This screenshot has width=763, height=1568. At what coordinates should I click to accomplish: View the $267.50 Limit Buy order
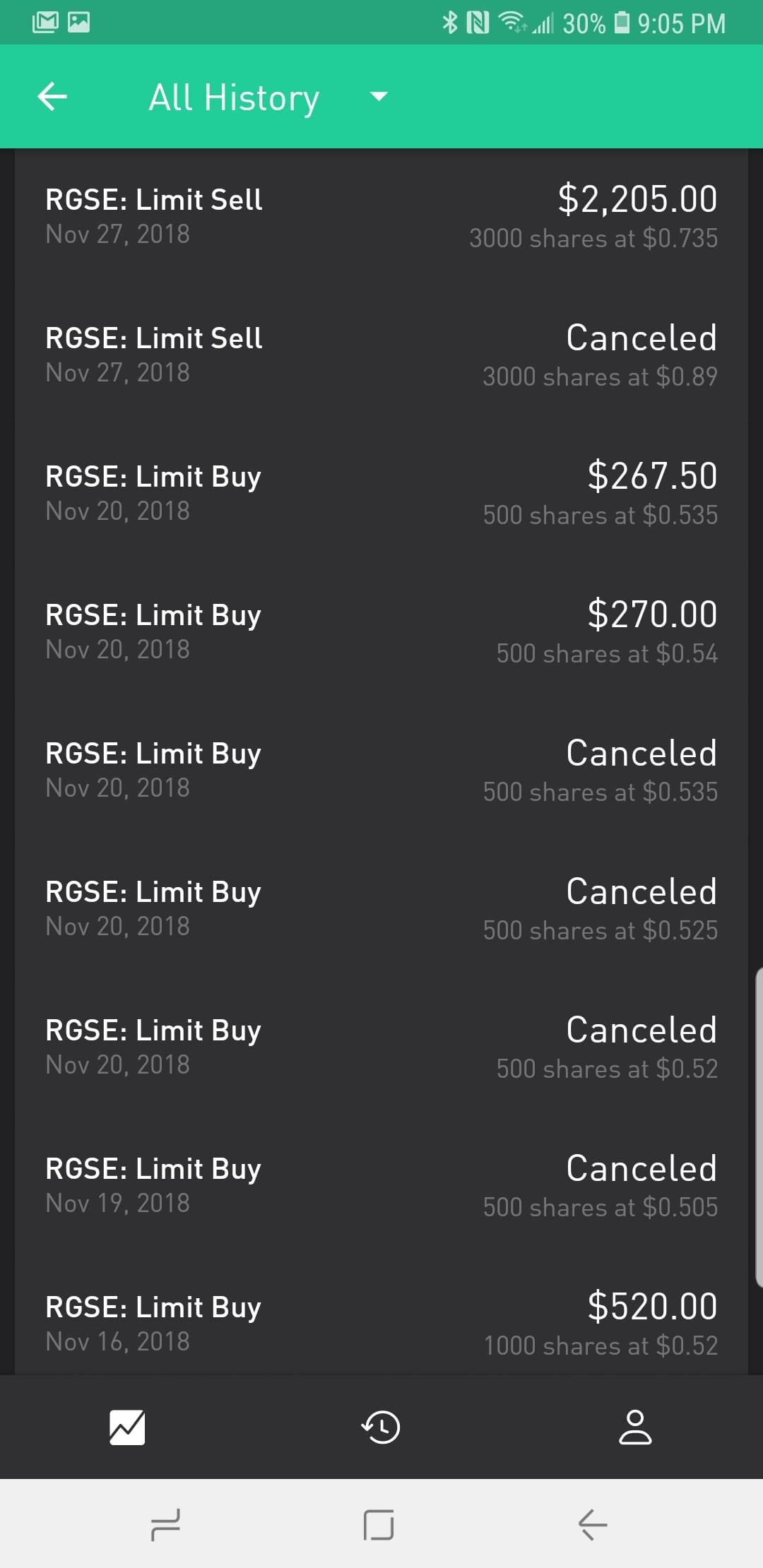(x=381, y=493)
